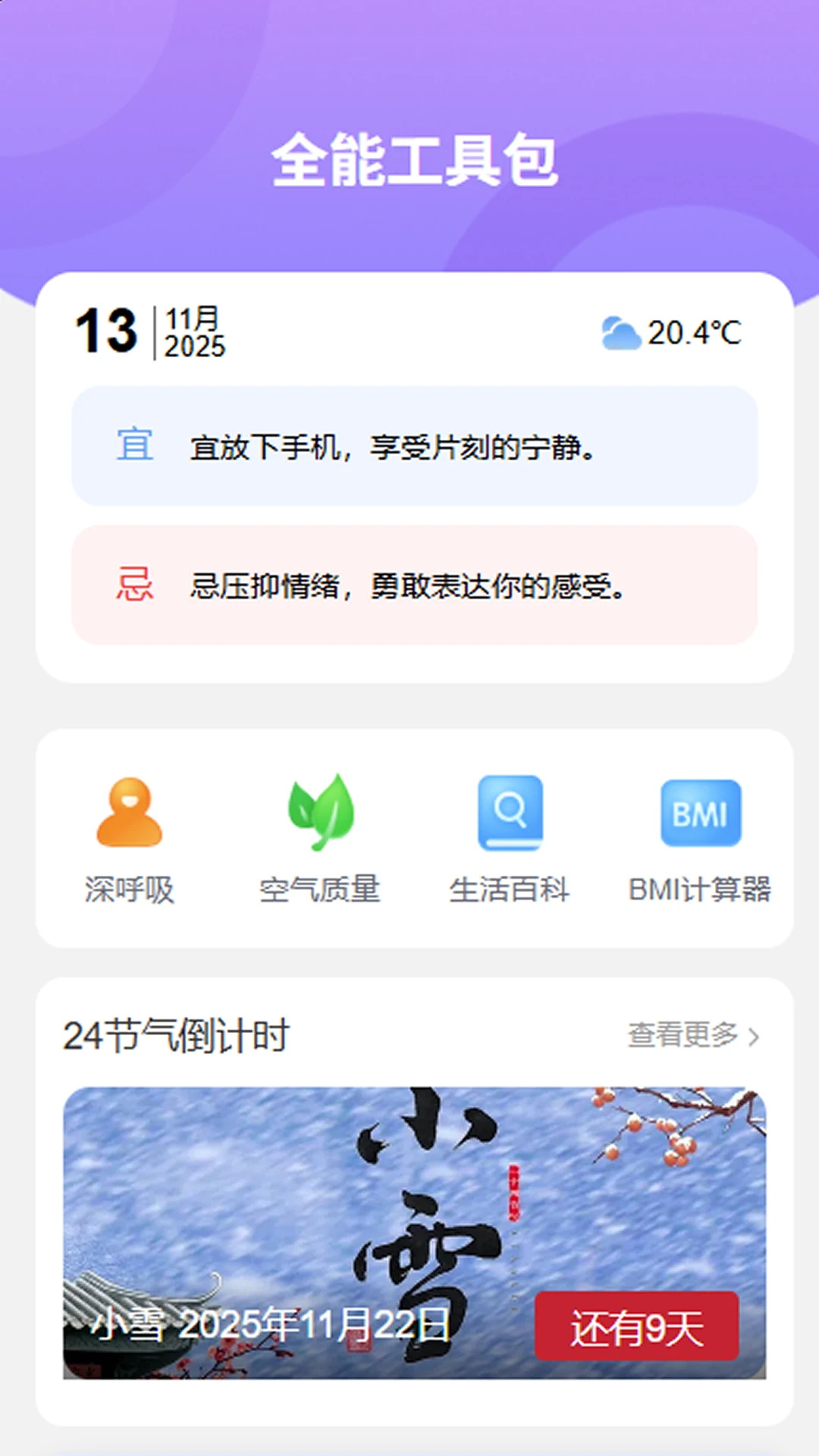819x1456 pixels.
Task: View the 20.4℃ weather details
Action: 672,333
